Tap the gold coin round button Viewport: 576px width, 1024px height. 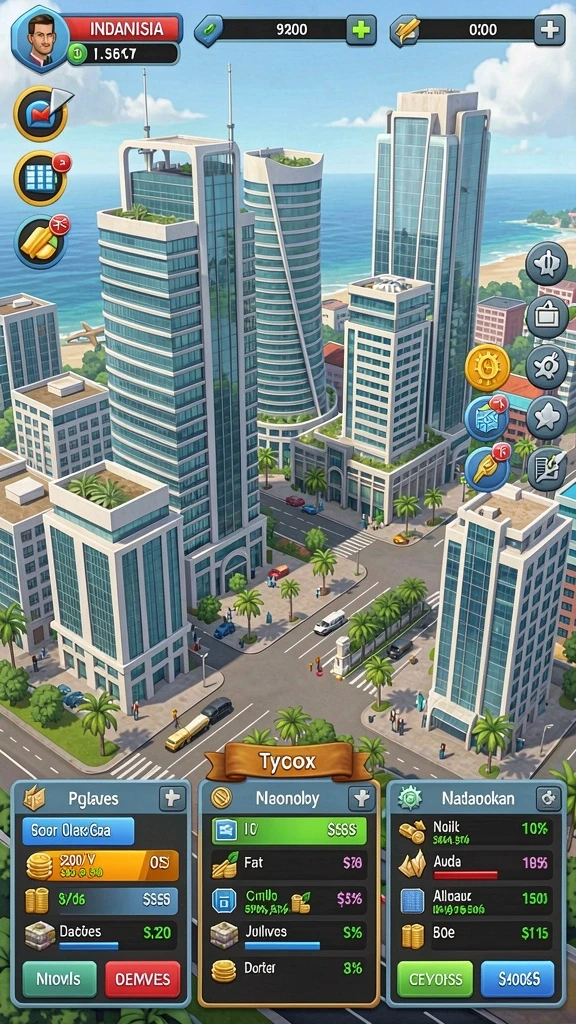pyautogui.click(x=487, y=368)
